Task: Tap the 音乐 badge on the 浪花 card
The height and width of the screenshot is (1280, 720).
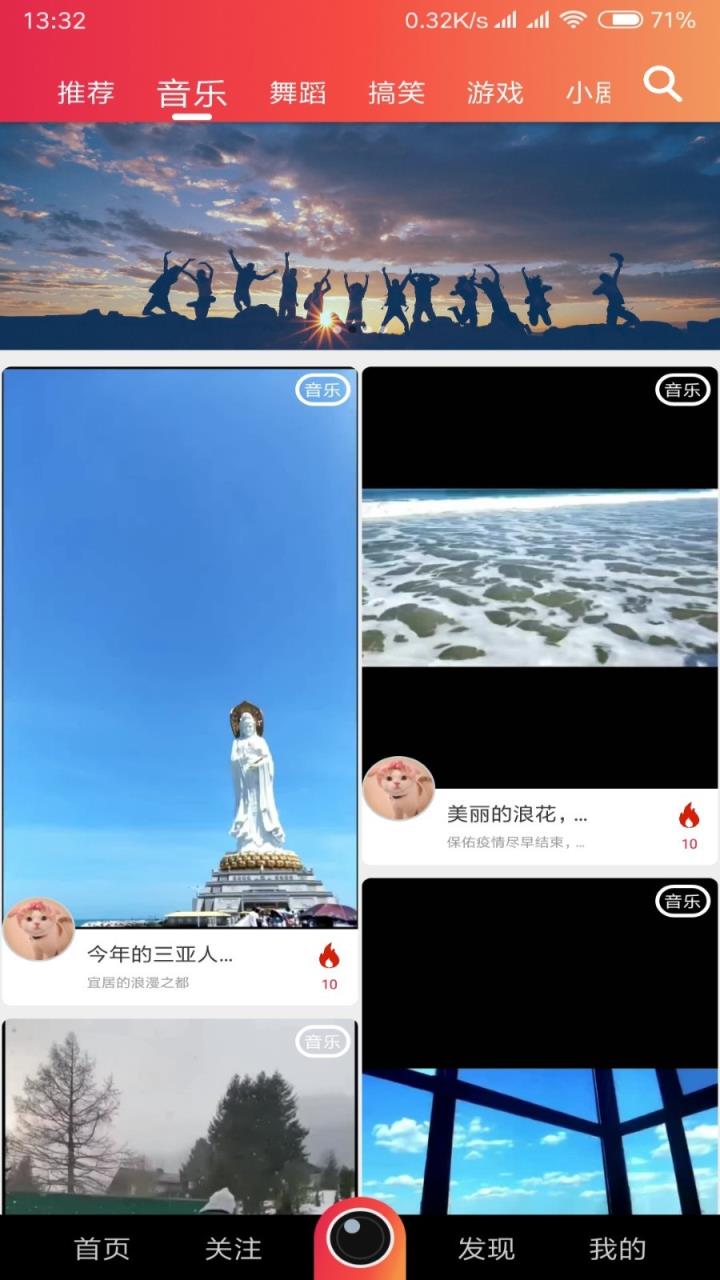Action: click(682, 390)
